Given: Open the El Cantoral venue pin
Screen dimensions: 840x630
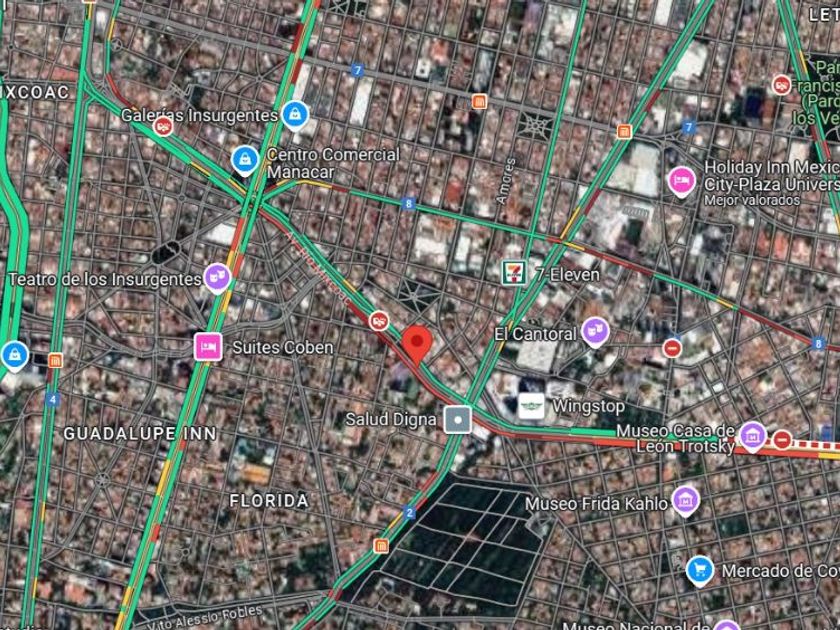Looking at the screenshot, I should pyautogui.click(x=595, y=332).
